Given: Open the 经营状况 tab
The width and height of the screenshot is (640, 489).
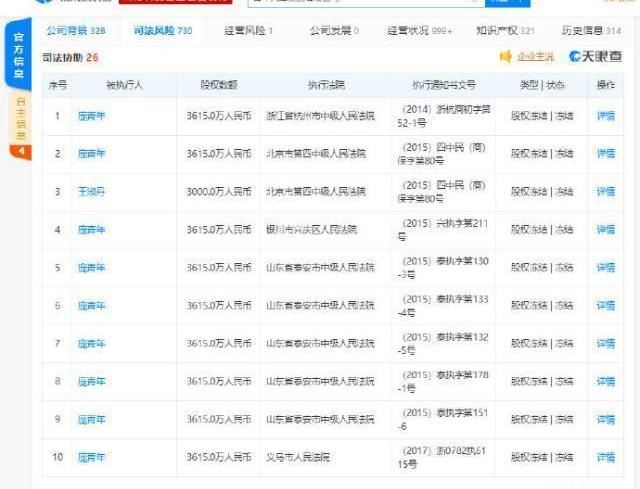Looking at the screenshot, I should click(x=420, y=31).
